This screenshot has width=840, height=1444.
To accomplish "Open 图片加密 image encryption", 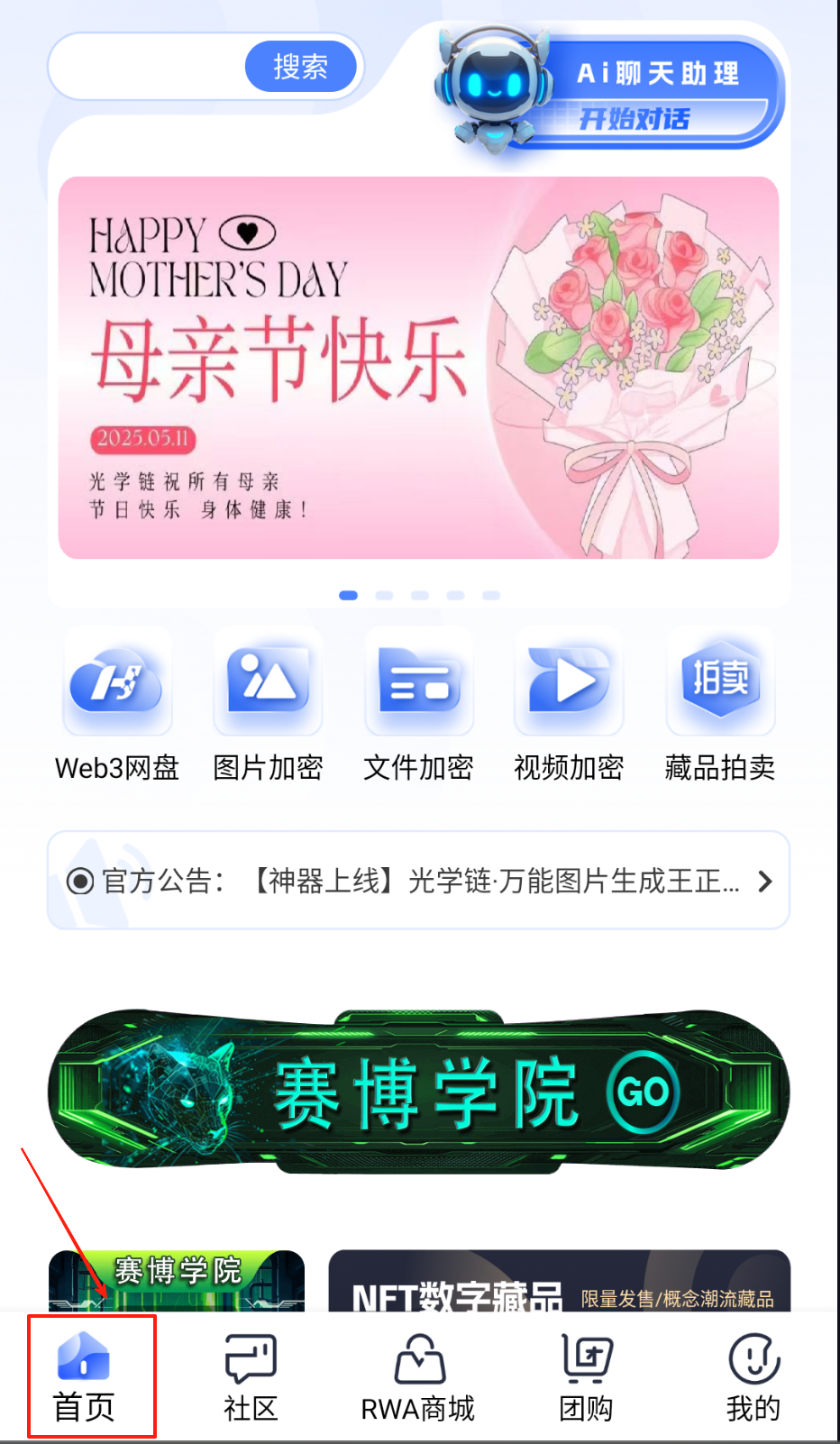I will click(268, 705).
